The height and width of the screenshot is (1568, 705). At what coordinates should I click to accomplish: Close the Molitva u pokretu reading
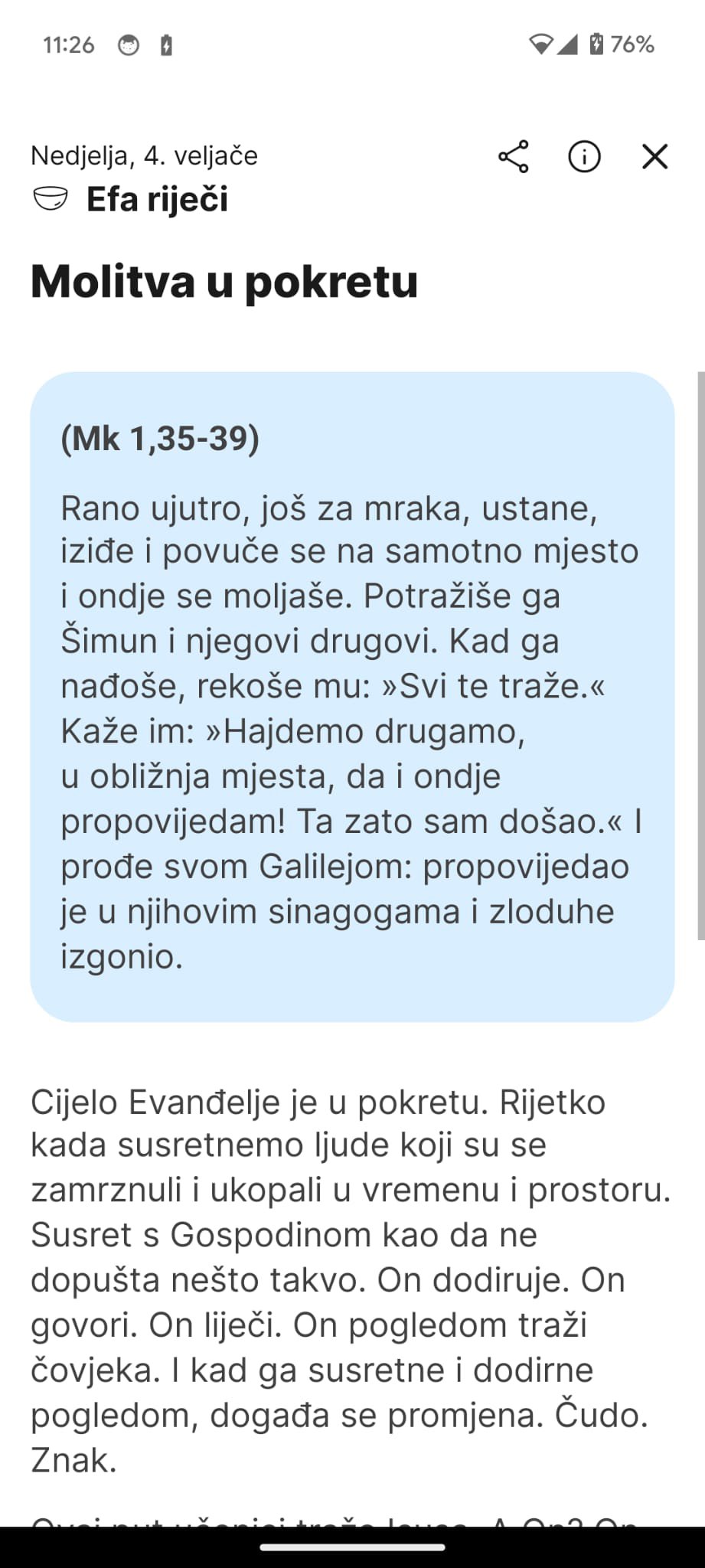click(655, 156)
